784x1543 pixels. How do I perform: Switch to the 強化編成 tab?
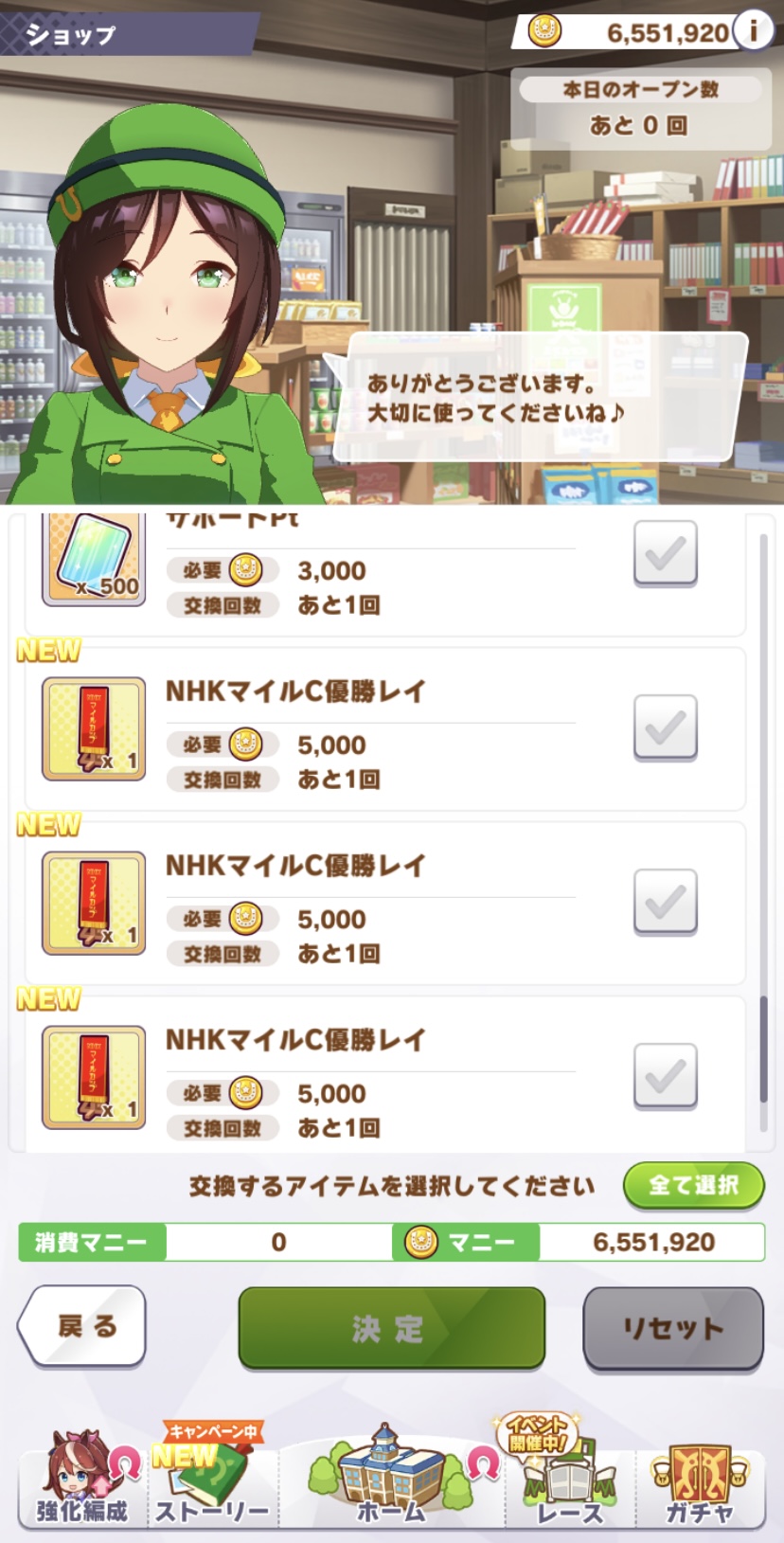[x=81, y=1482]
